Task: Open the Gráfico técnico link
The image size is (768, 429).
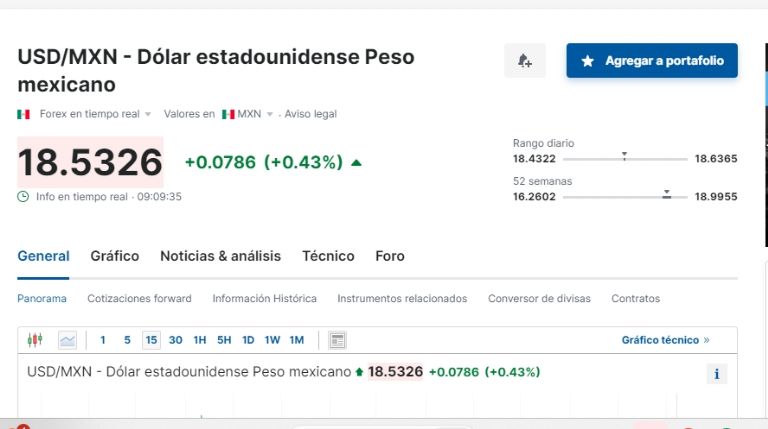Action: [x=665, y=340]
